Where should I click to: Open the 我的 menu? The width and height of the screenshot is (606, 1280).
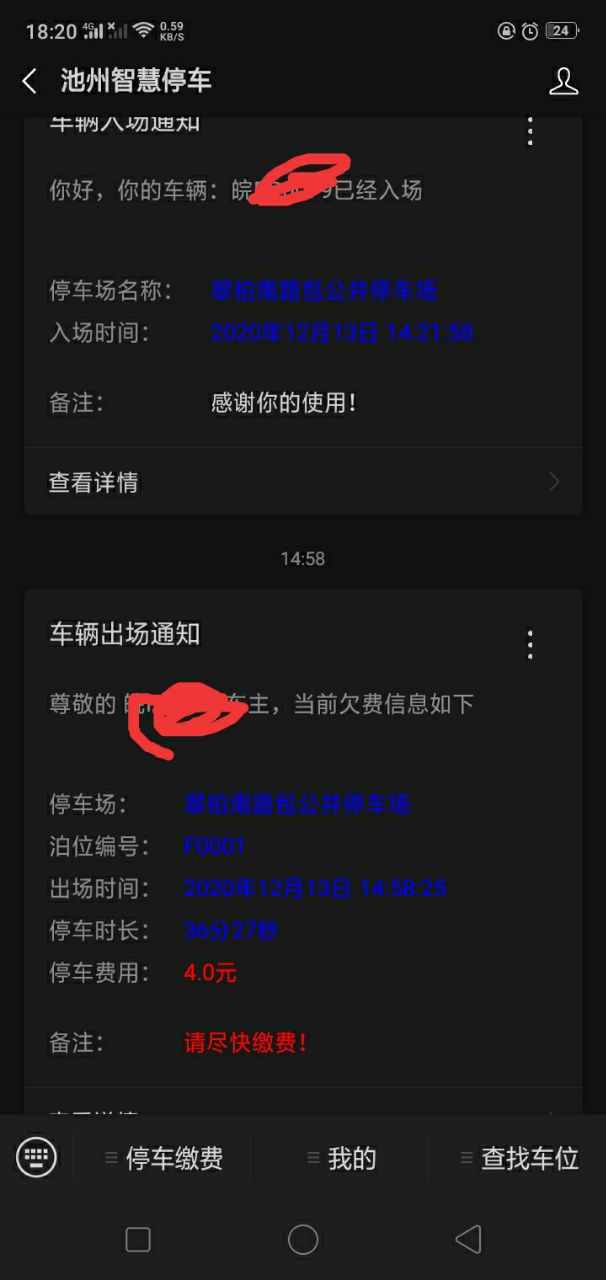tap(340, 1158)
